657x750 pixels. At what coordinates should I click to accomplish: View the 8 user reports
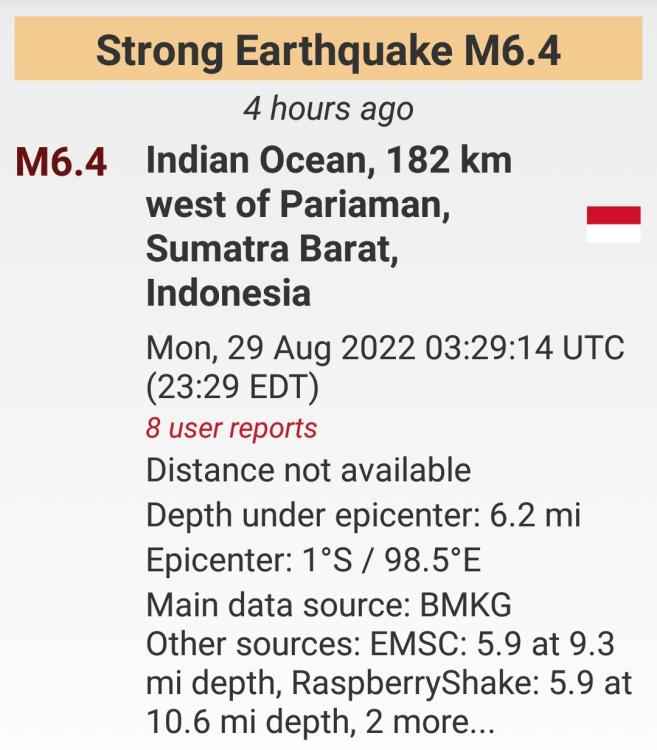point(231,428)
